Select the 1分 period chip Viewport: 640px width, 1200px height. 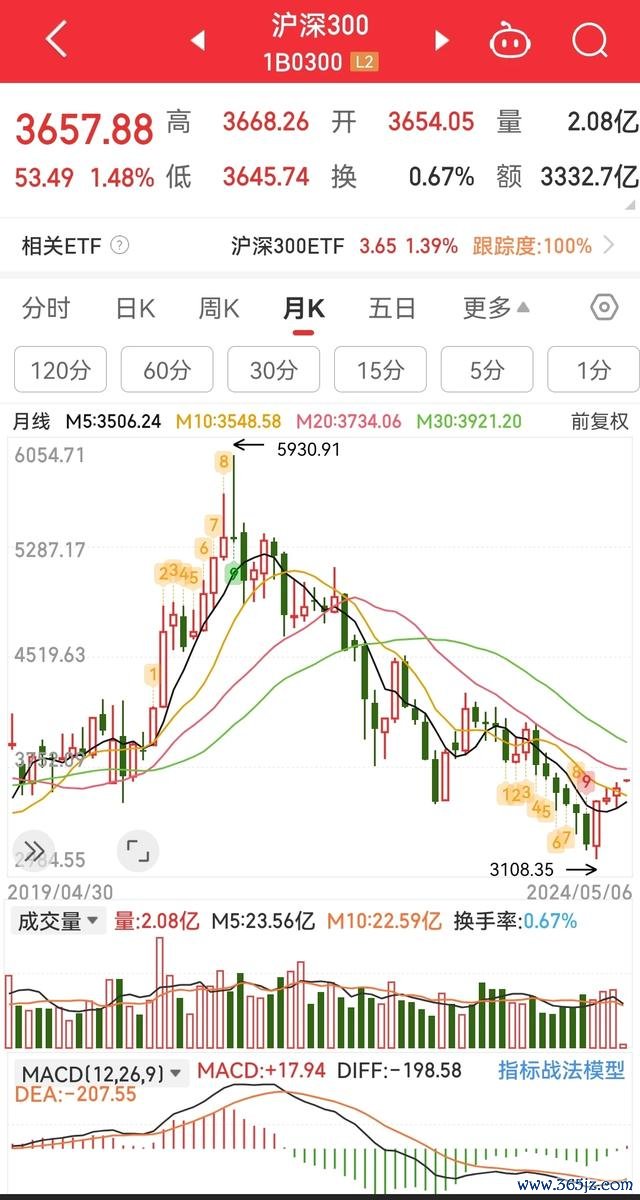click(x=594, y=370)
